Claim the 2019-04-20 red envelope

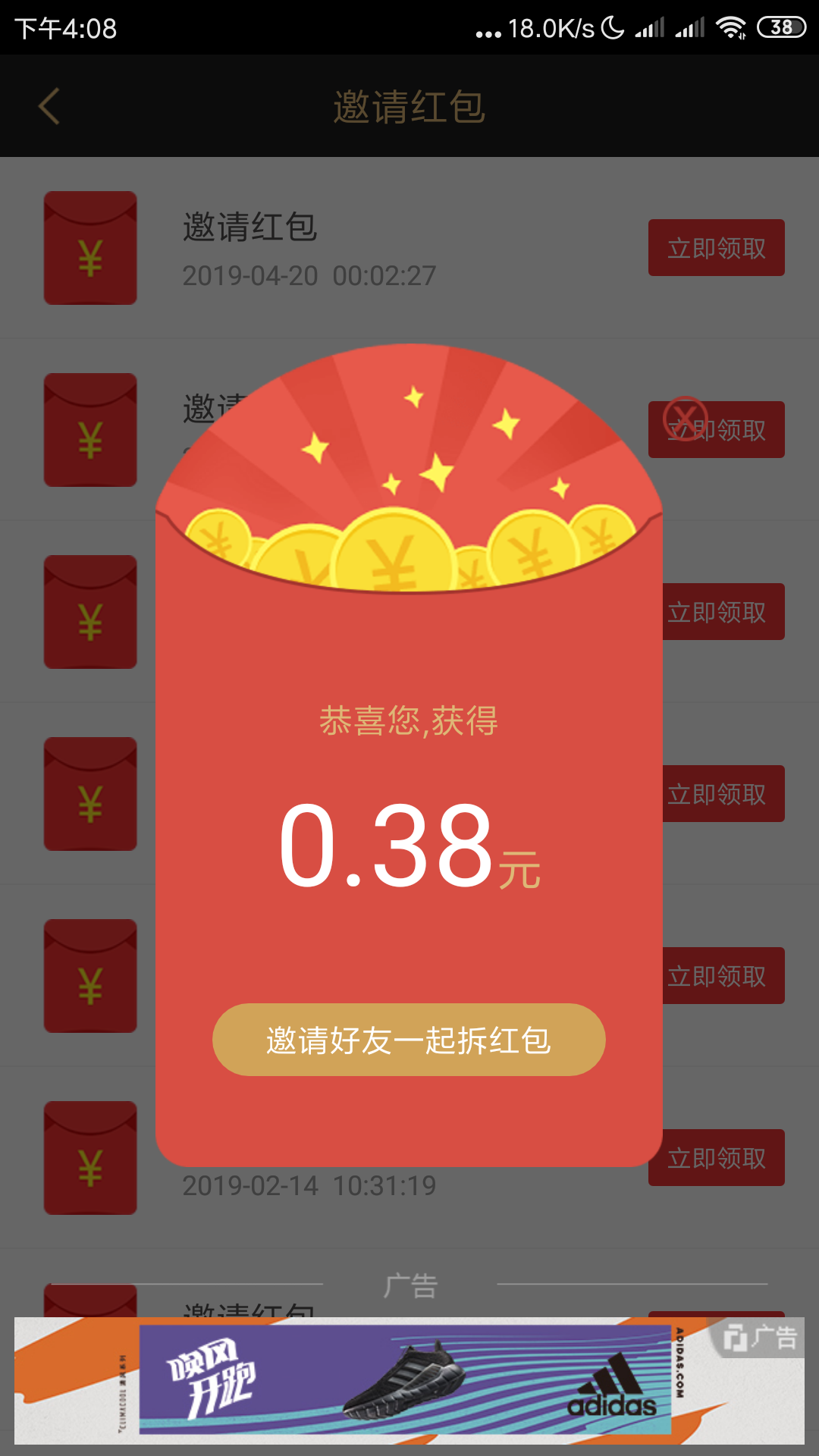point(716,248)
